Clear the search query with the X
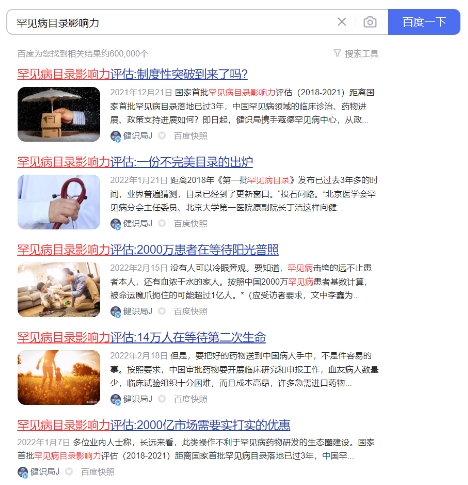This screenshot has width=468, height=485. 342,22
